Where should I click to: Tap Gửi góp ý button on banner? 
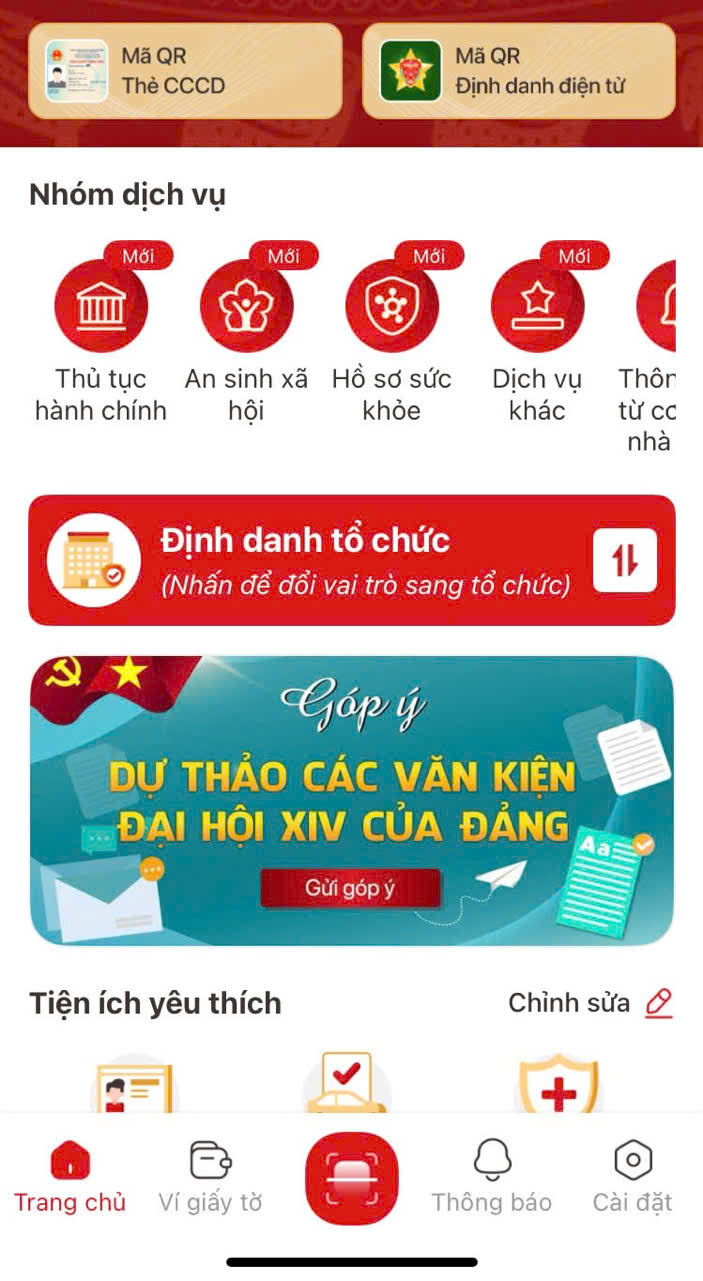coord(350,888)
